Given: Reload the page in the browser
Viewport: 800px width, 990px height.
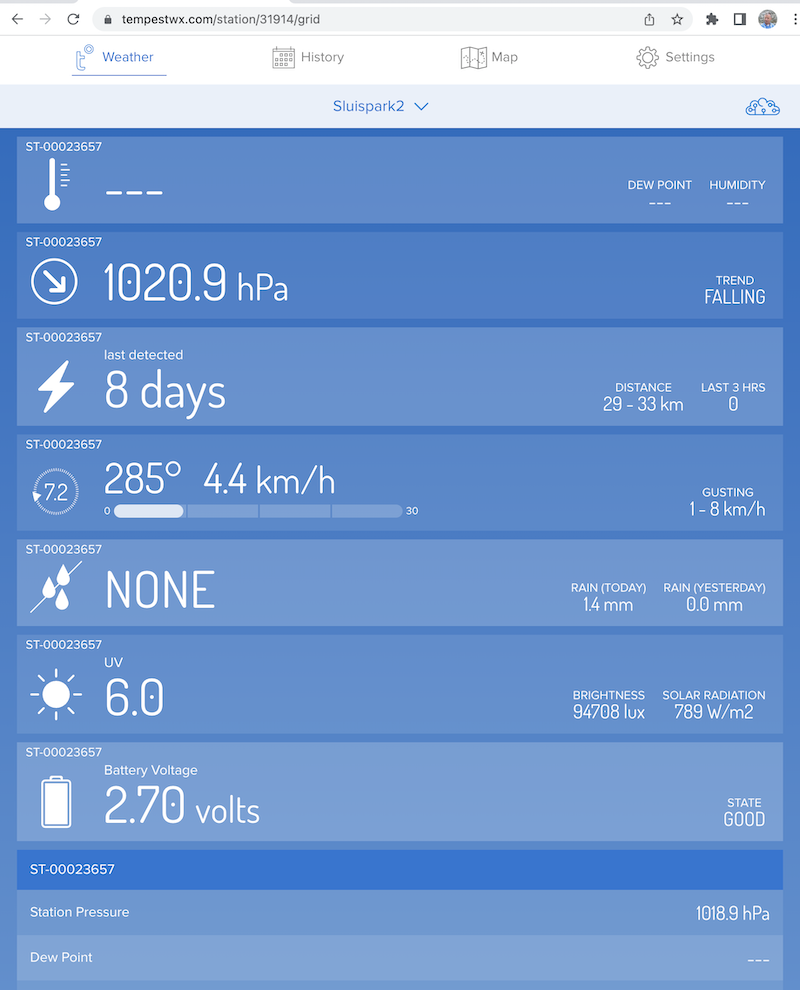Looking at the screenshot, I should (73, 19).
